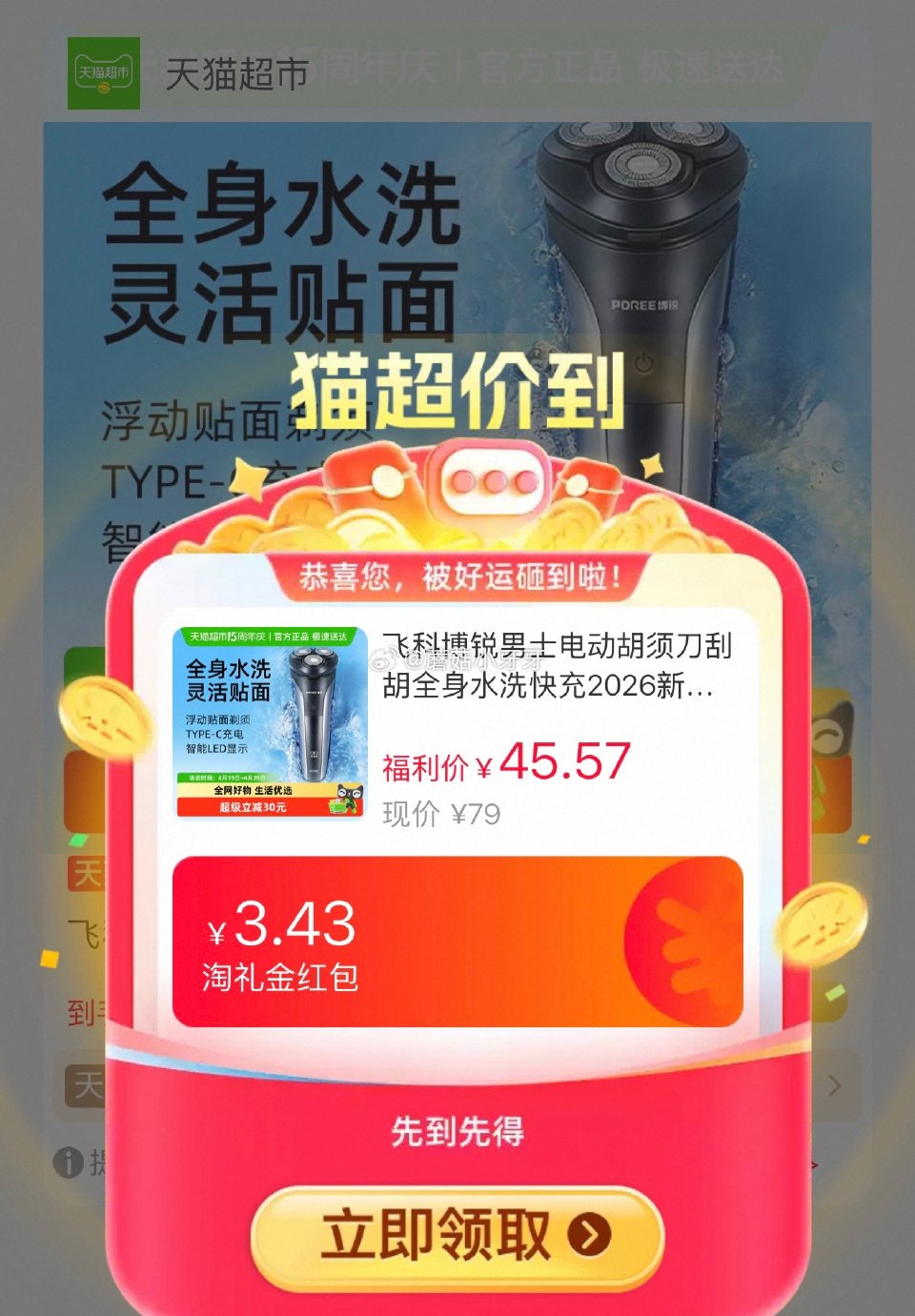Open the 飞科博锐 shaver product card
Viewport: 915px width, 1316px height.
point(457,724)
